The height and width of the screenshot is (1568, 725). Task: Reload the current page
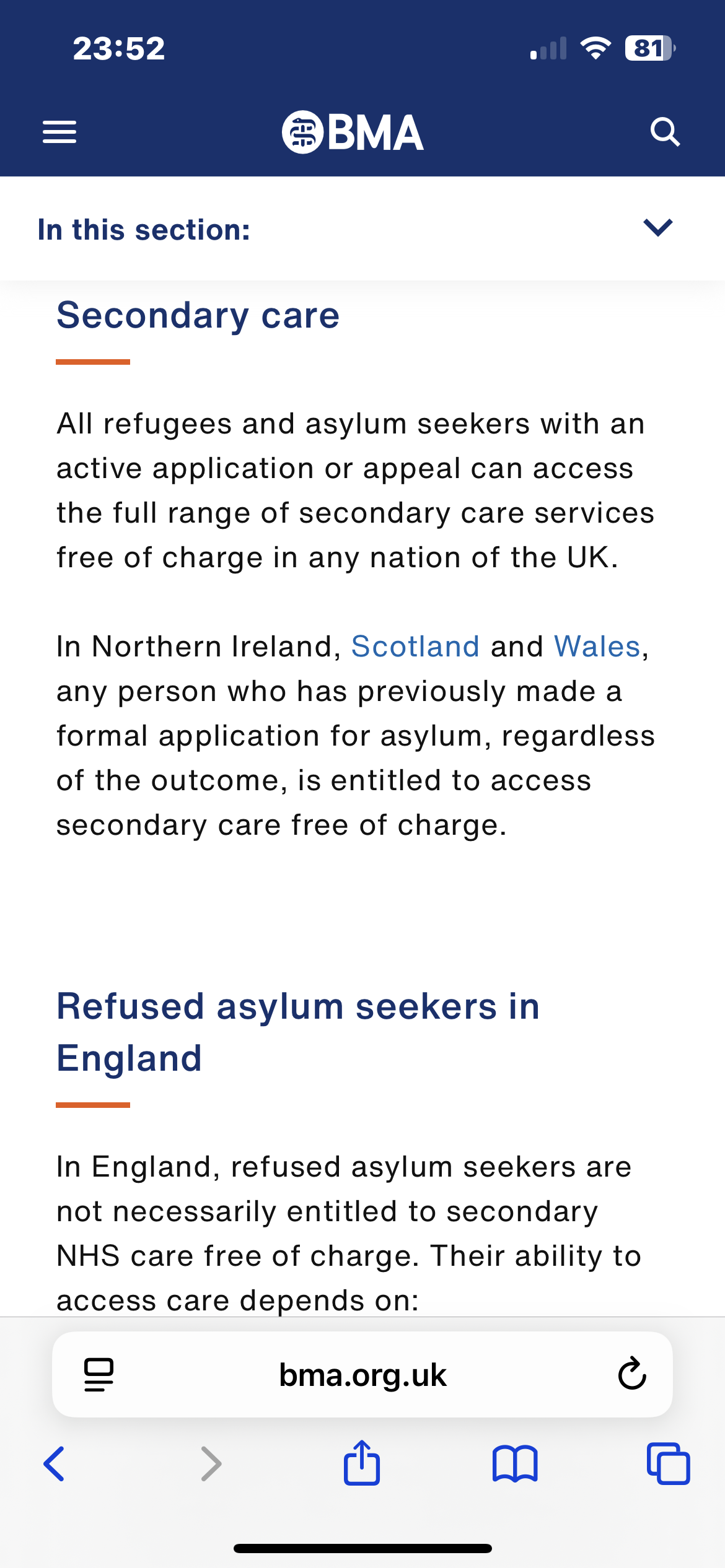(632, 1374)
